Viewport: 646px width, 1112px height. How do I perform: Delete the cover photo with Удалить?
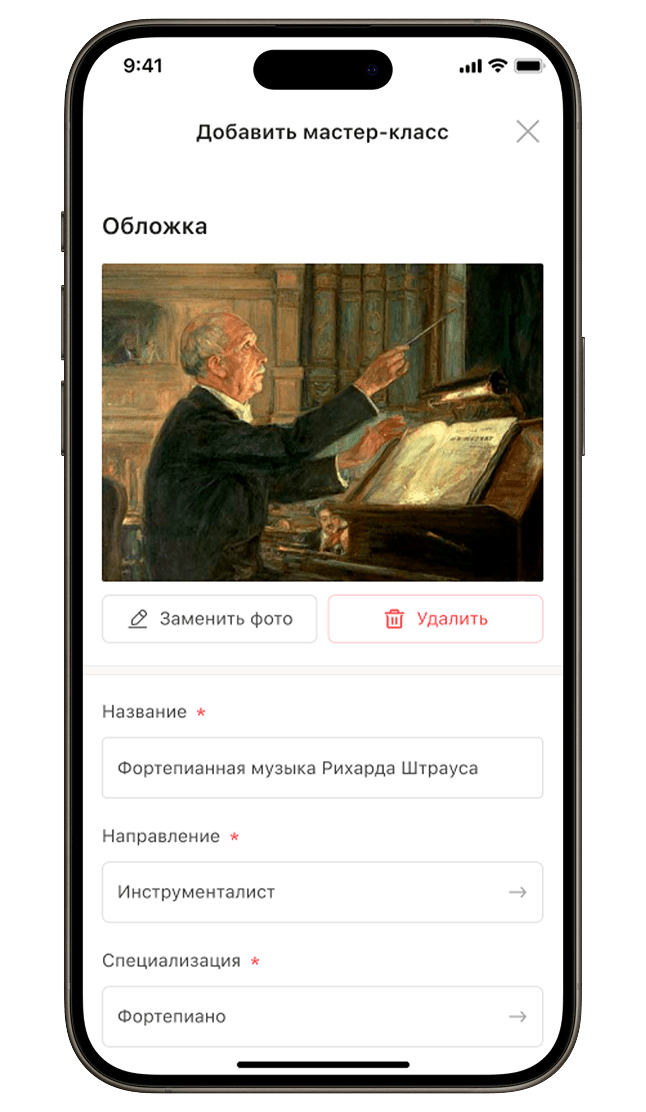pos(435,619)
